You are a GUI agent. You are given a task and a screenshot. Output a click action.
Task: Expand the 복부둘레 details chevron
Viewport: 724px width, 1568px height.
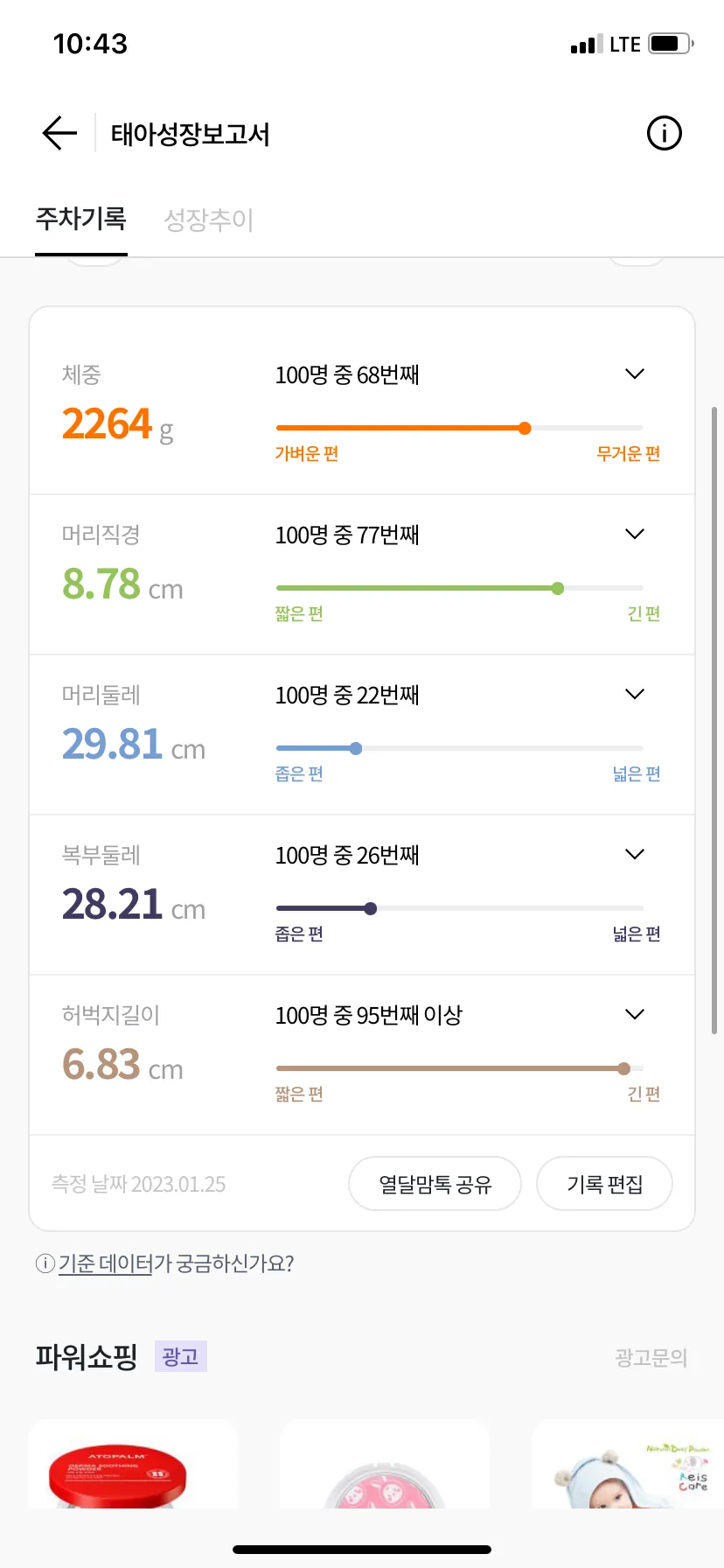pos(635,854)
